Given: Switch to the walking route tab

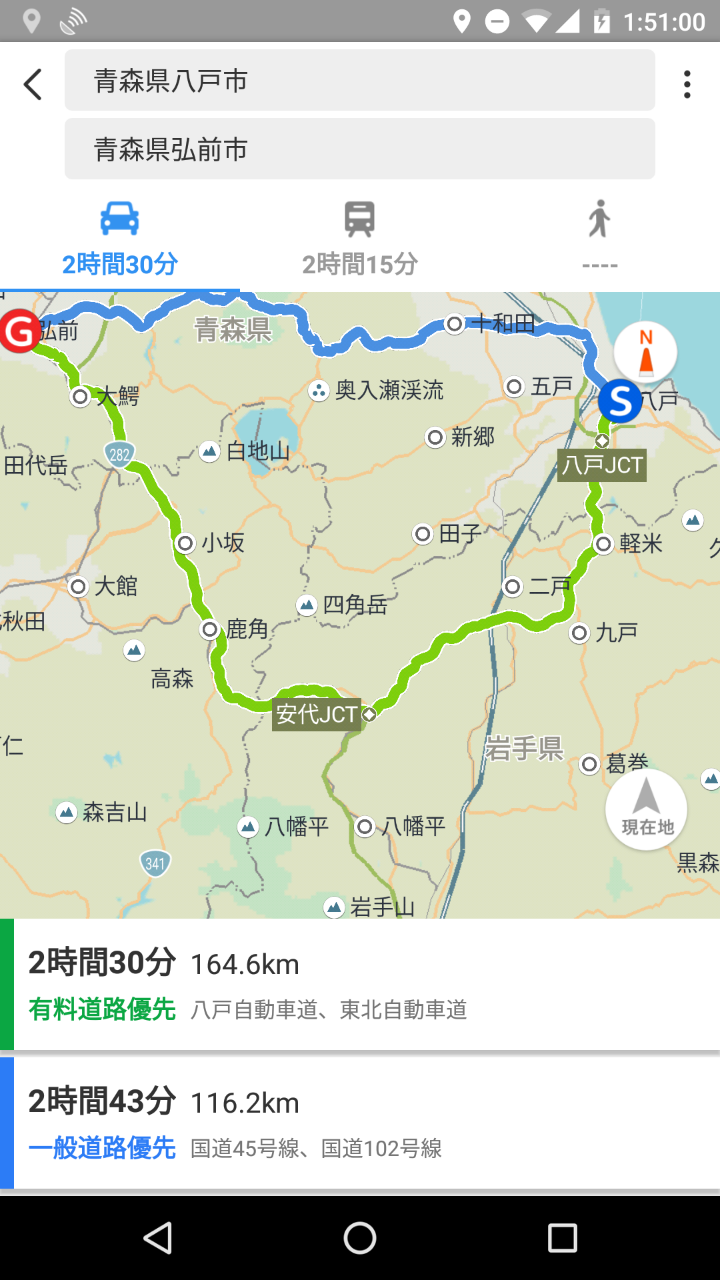Looking at the screenshot, I should coord(600,237).
